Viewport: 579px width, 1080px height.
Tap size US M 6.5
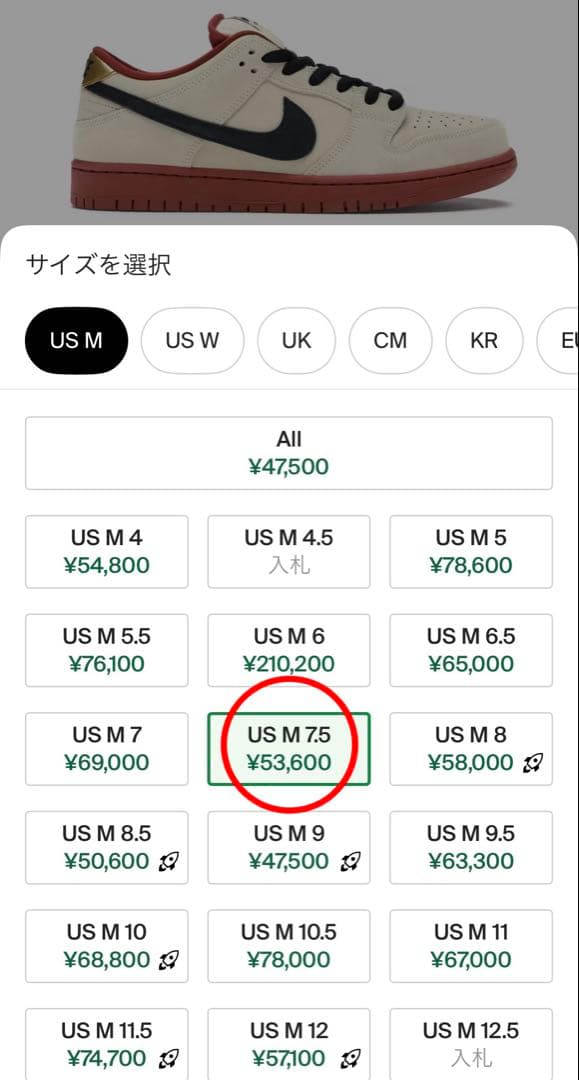[x=471, y=650]
